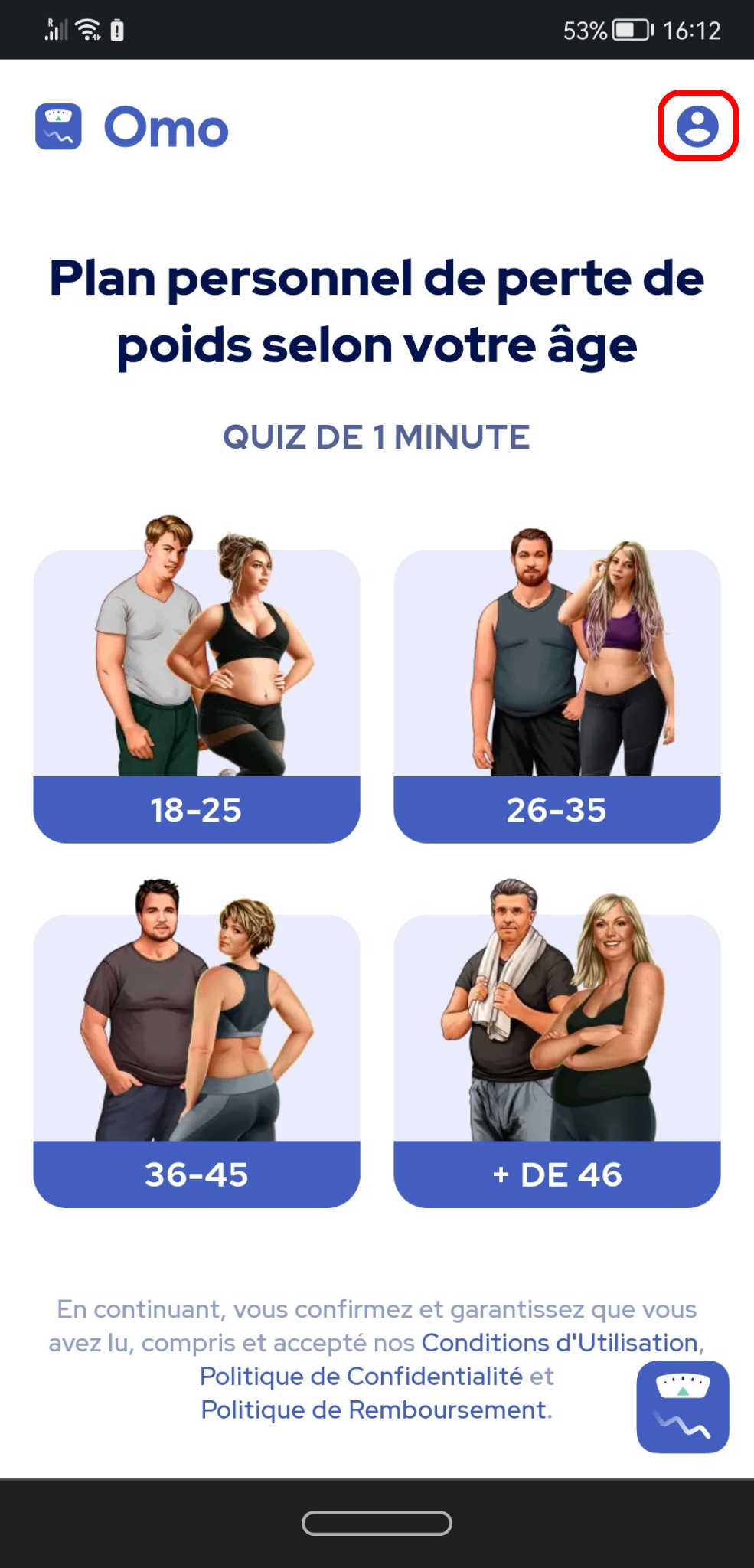Screen dimensions: 754x1568
Task: Select the + DE 46 age card
Action: [x=557, y=1043]
